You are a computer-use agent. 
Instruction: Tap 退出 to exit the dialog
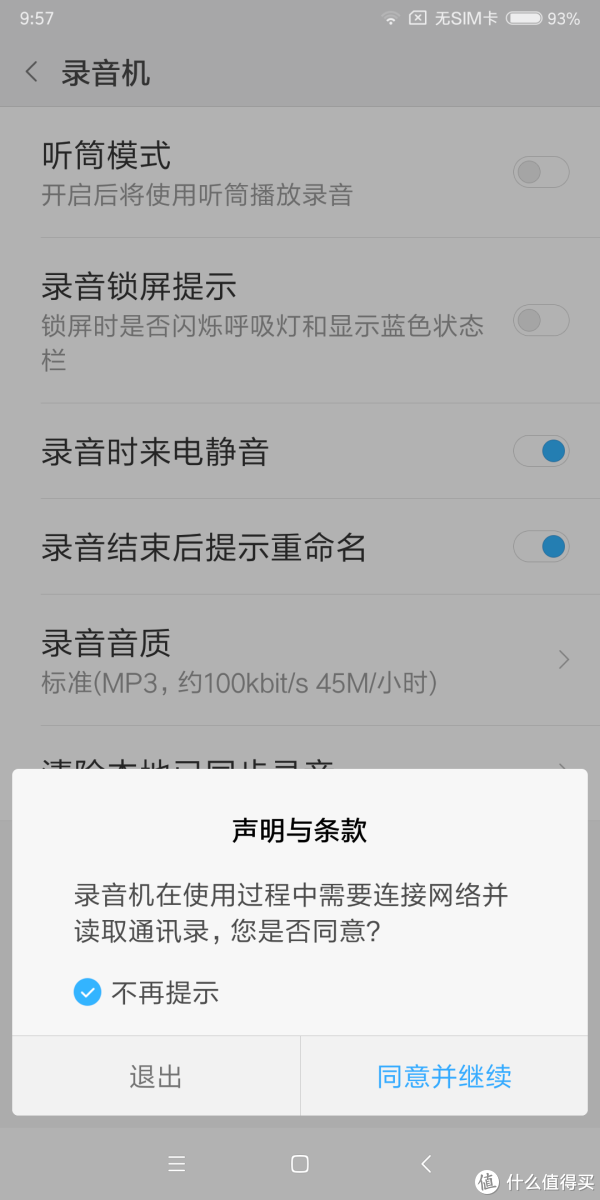click(x=156, y=1076)
